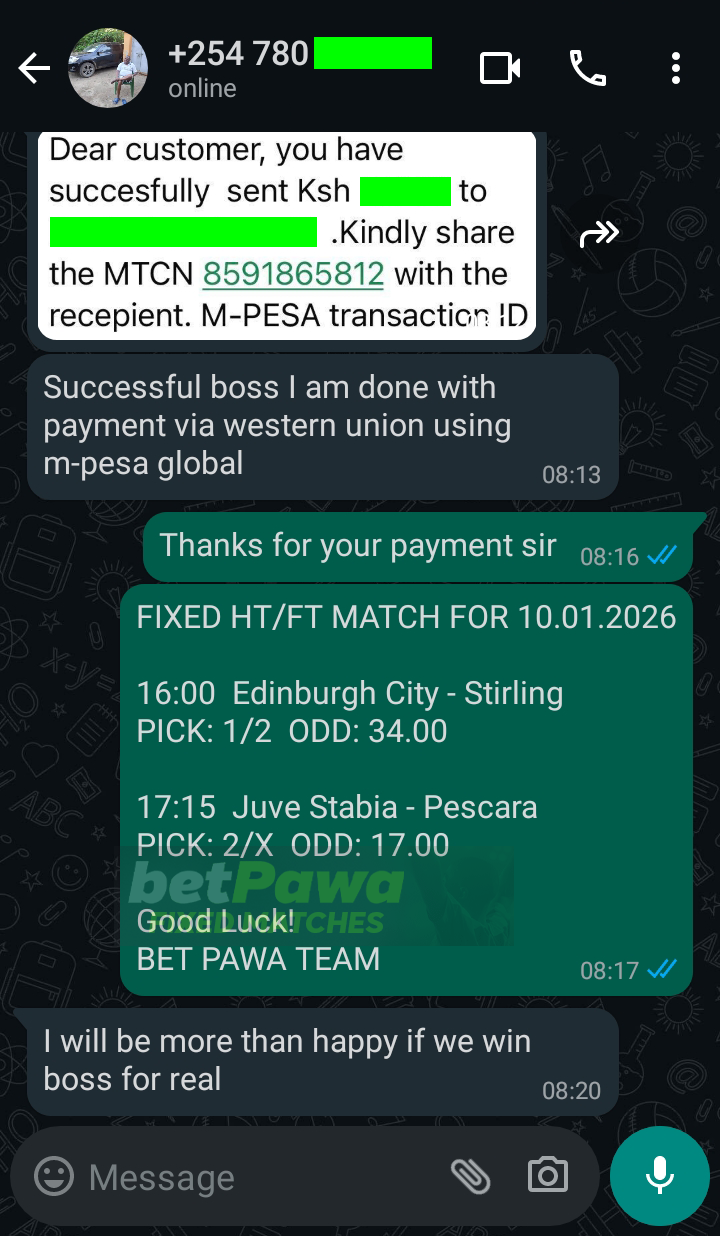Open the attachment paperclip menu
This screenshot has height=1236, width=720.
pyautogui.click(x=471, y=1177)
